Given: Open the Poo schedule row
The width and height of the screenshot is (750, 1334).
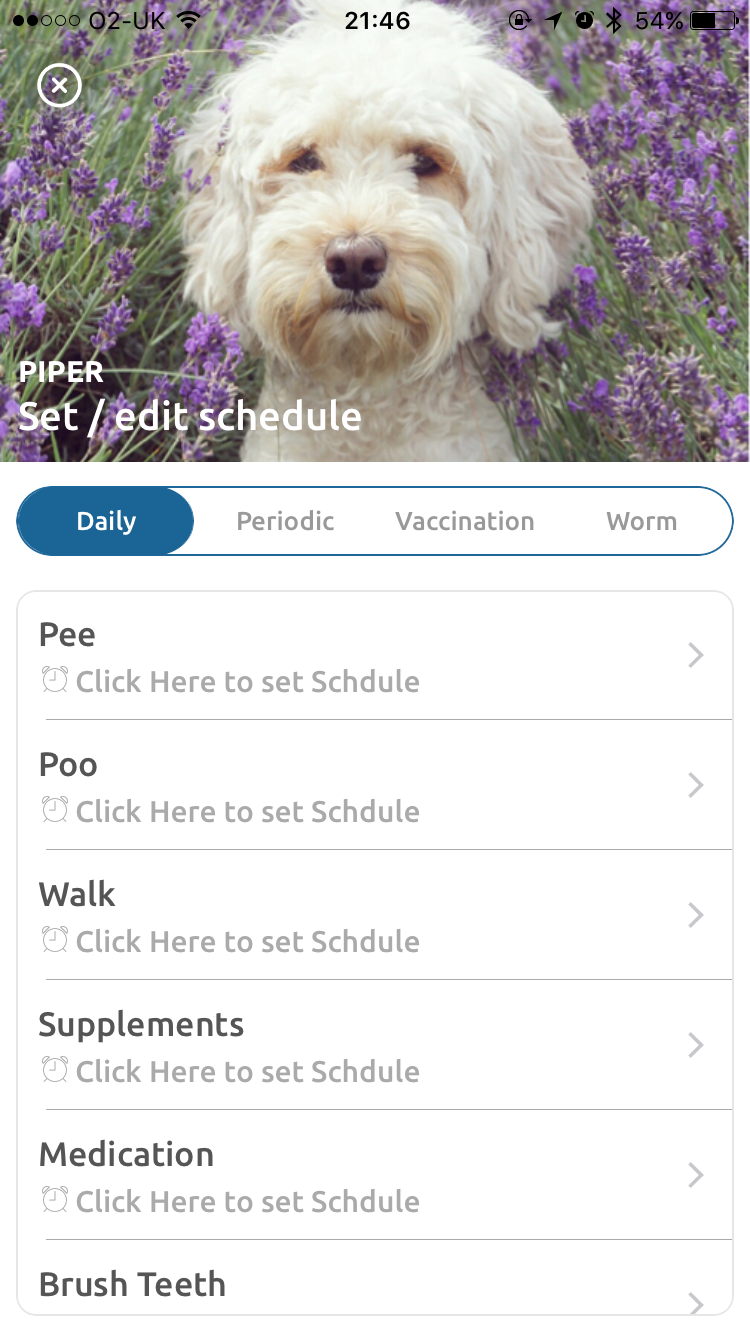Looking at the screenshot, I should click(x=374, y=786).
